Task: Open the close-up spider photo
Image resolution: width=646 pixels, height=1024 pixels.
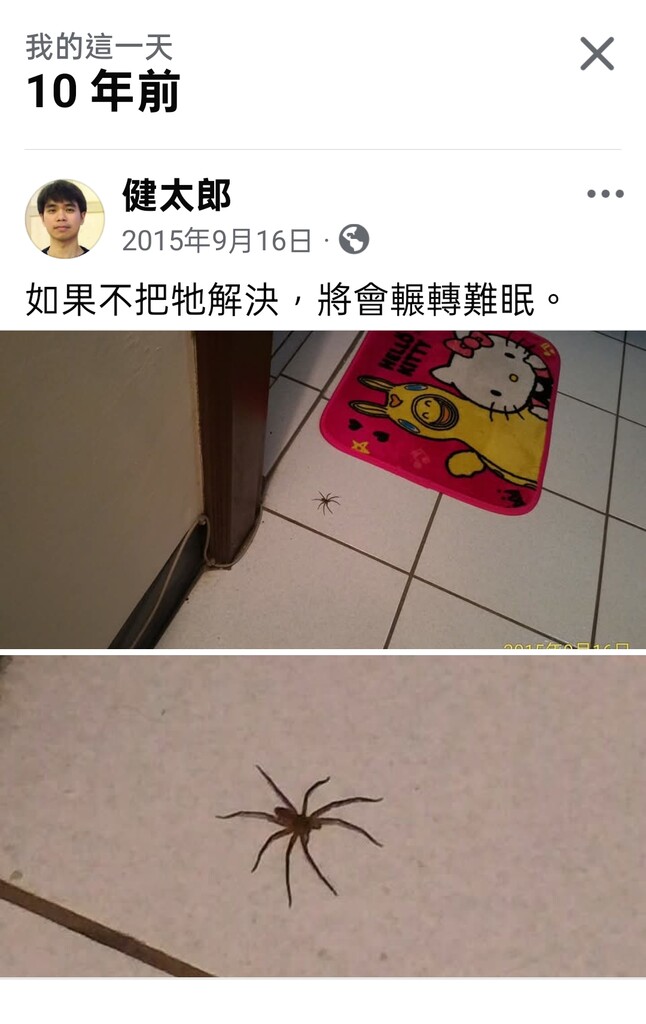Action: coord(323,815)
